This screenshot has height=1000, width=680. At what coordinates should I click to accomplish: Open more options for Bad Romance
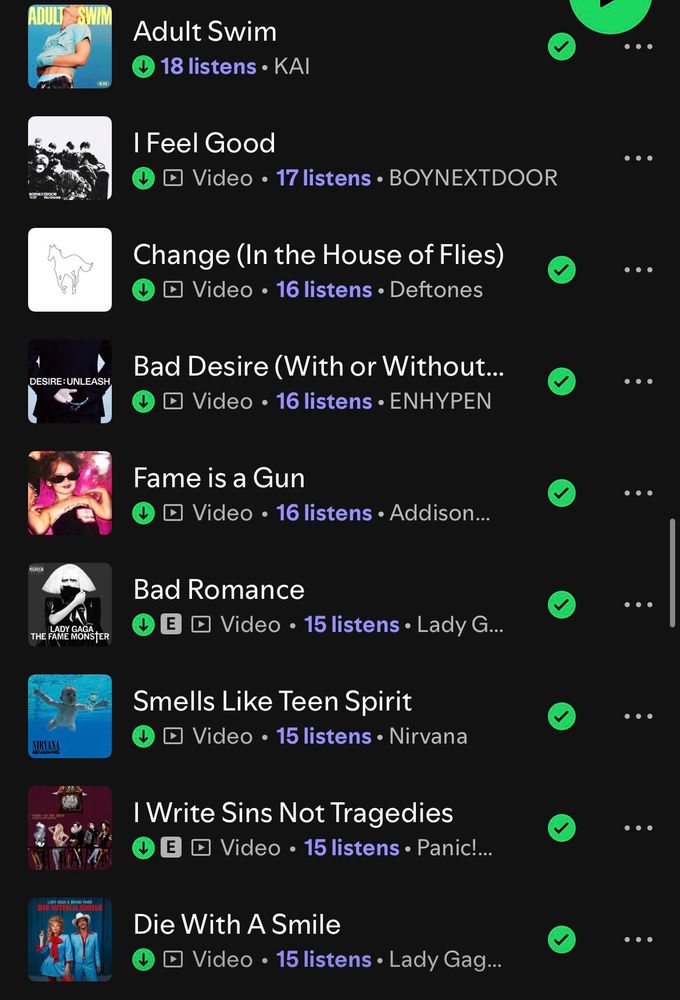click(x=638, y=604)
